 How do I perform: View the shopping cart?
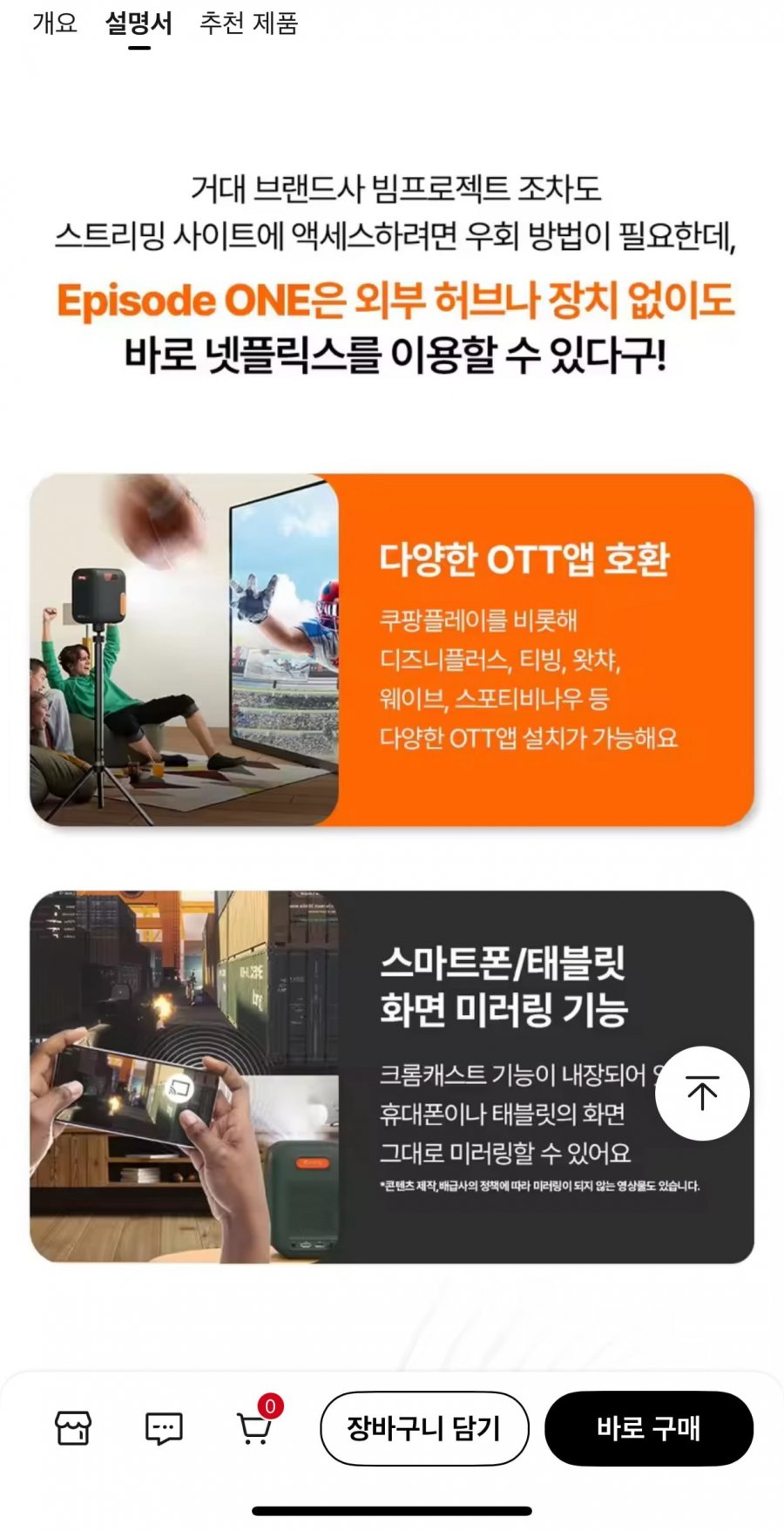point(254,1429)
